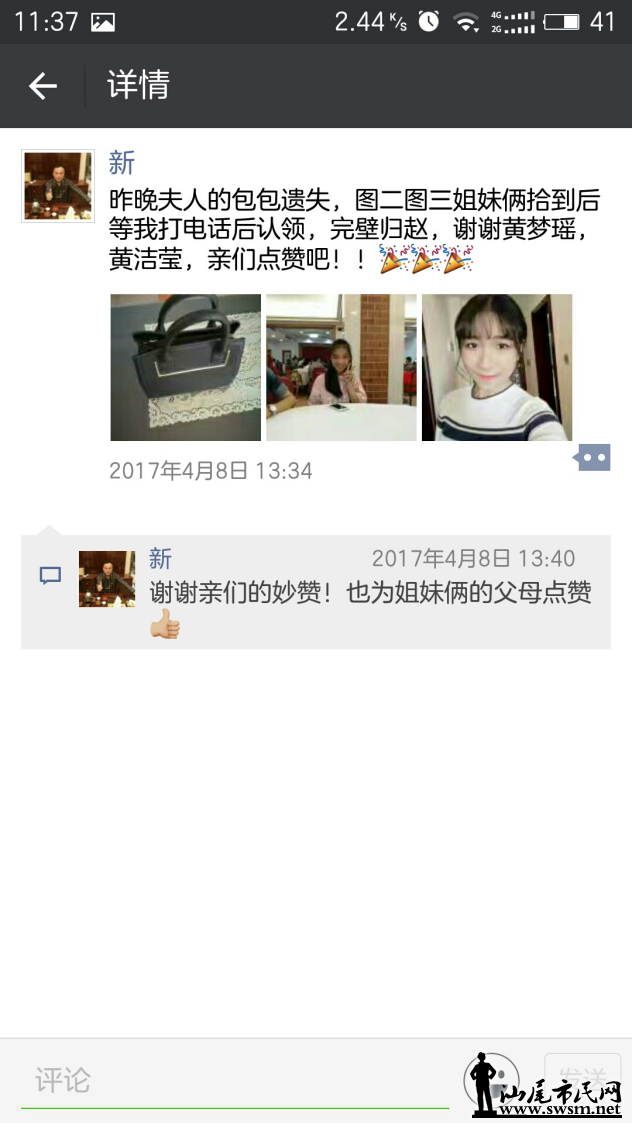Viewport: 632px width, 1123px height.
Task: Tap the comment thanking 亲们 to reply
Action: (370, 593)
